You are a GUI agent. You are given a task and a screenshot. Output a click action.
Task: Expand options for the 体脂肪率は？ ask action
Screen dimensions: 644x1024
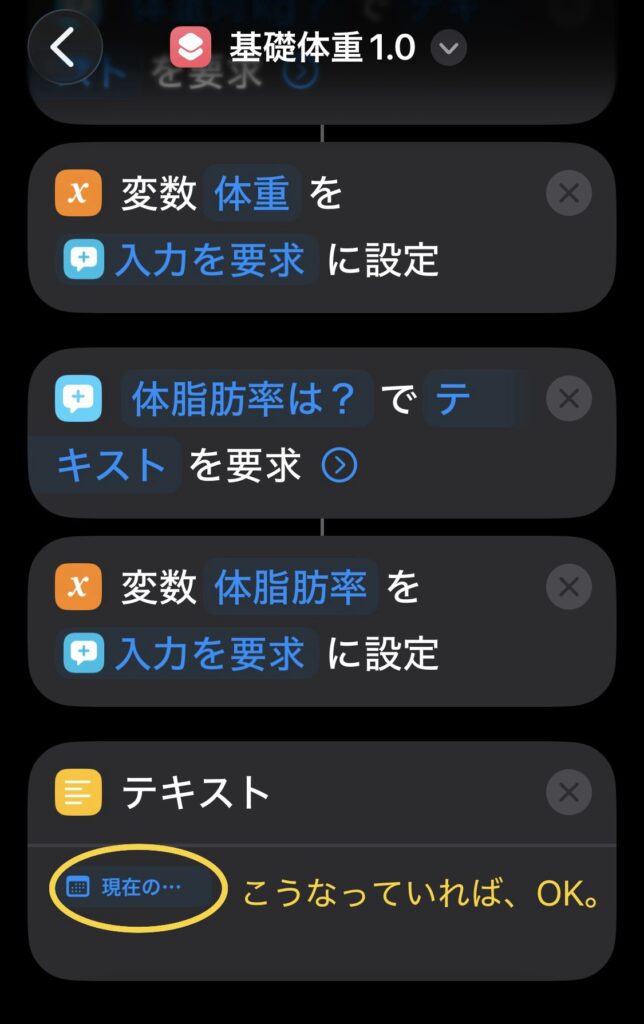(x=339, y=465)
